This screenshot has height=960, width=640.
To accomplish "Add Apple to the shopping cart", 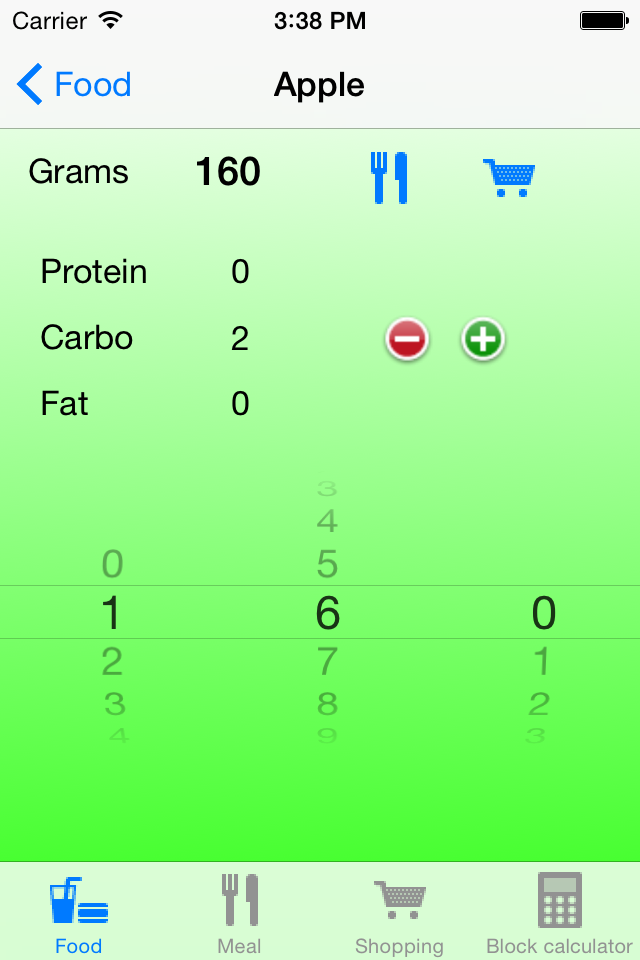I will (x=509, y=178).
